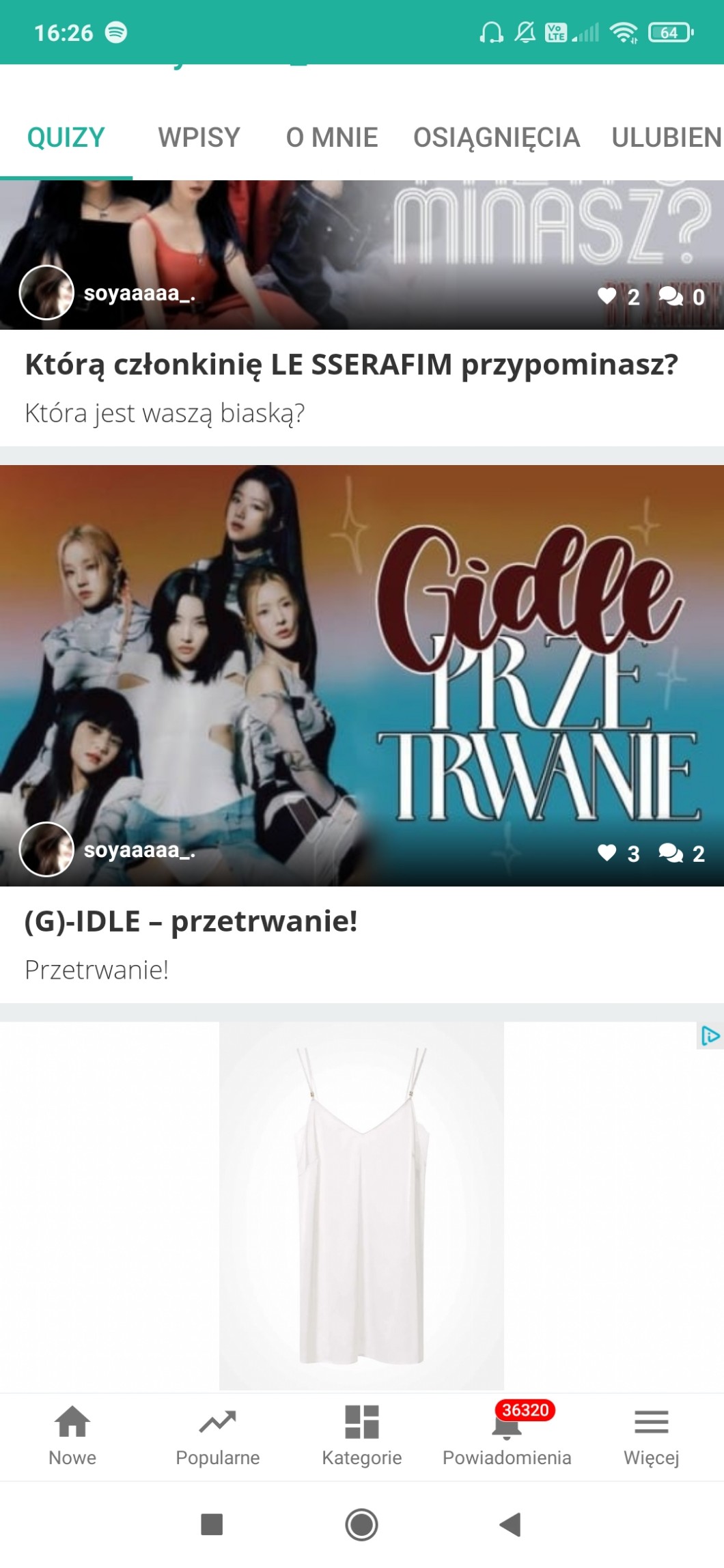
Task: Select the OSIĄGNIĘCIA tab
Action: pyautogui.click(x=497, y=137)
